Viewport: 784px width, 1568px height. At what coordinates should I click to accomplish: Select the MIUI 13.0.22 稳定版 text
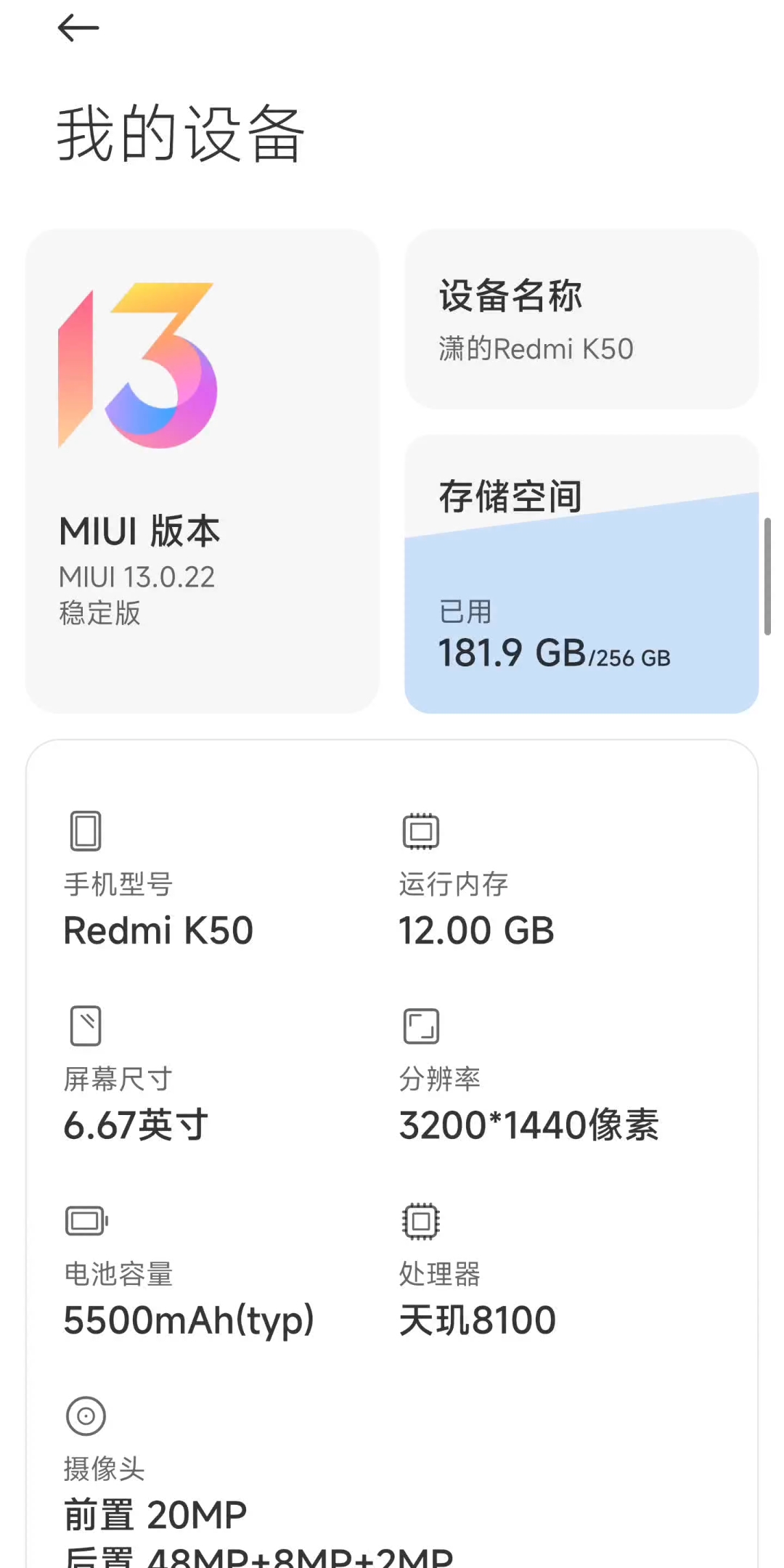click(136, 594)
